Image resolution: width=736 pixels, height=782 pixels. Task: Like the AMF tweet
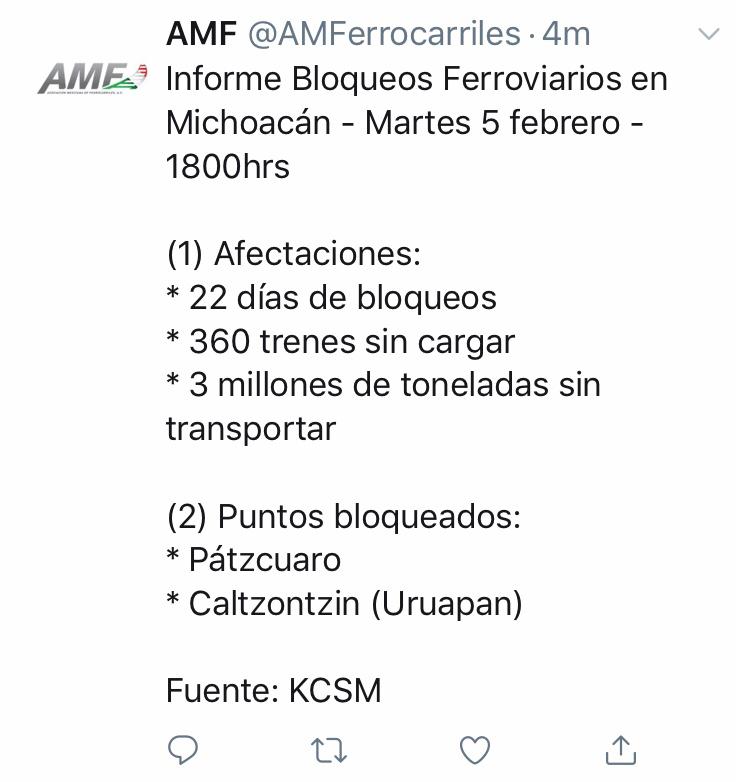pyautogui.click(x=475, y=749)
